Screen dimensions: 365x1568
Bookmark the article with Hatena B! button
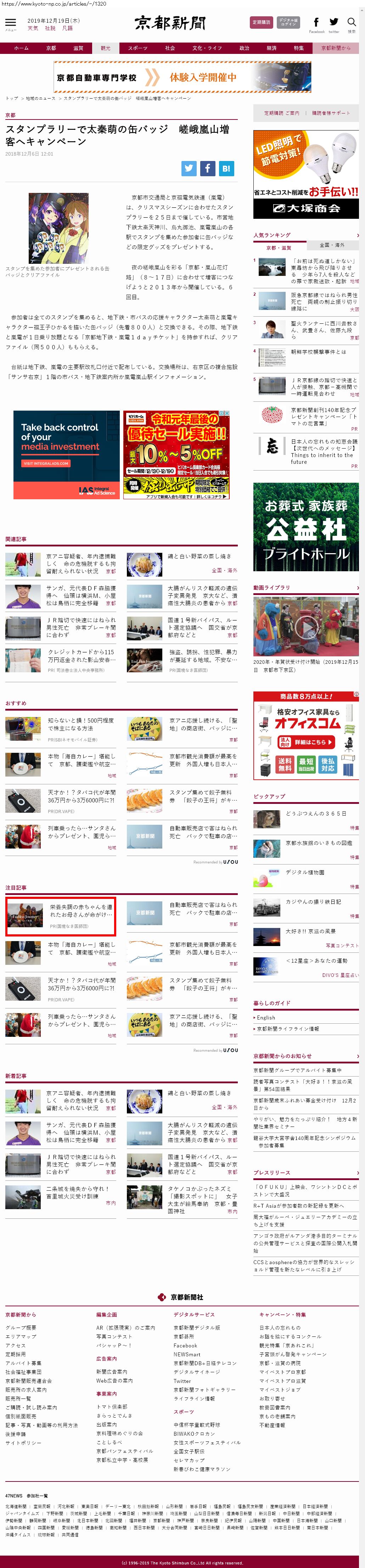click(x=226, y=169)
